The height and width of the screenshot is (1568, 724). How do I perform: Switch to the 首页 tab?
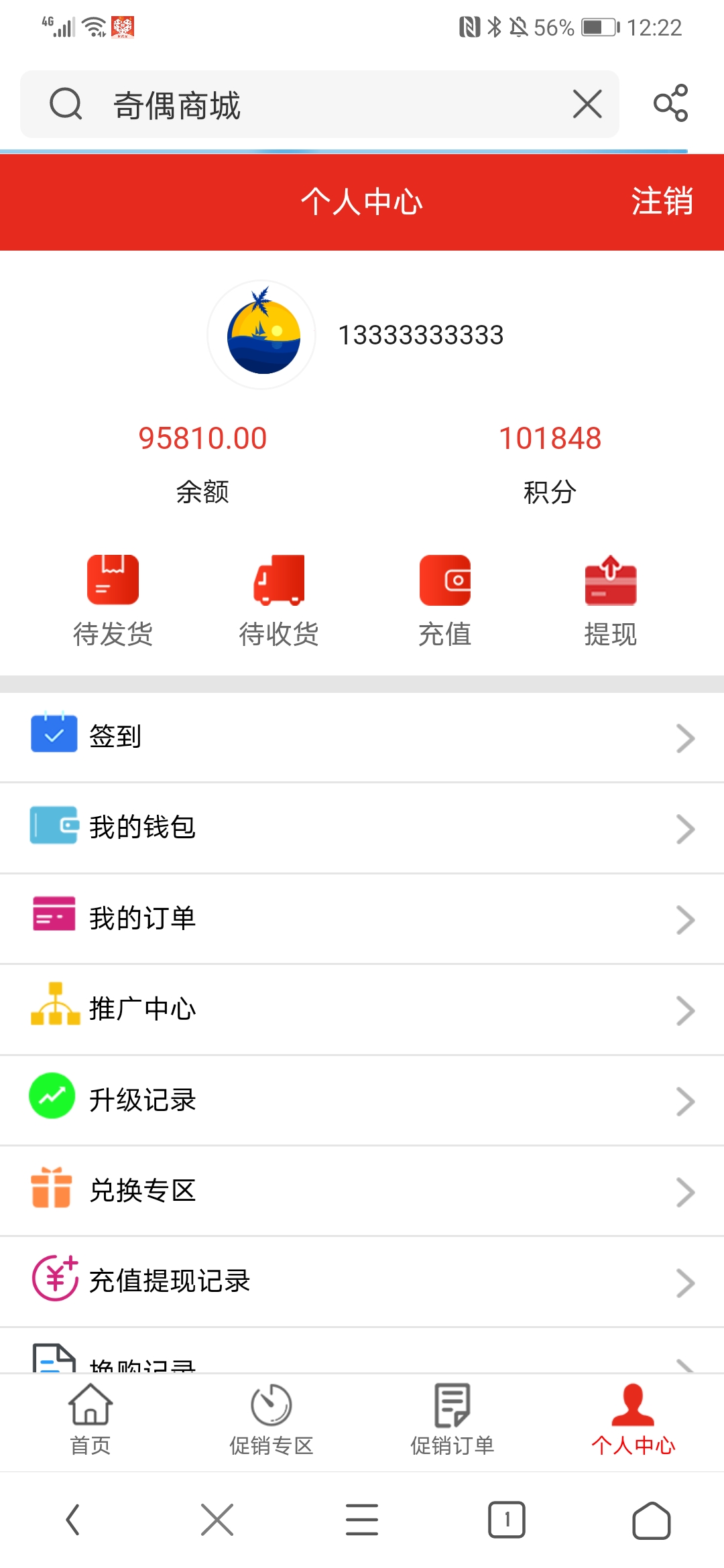[90, 1420]
